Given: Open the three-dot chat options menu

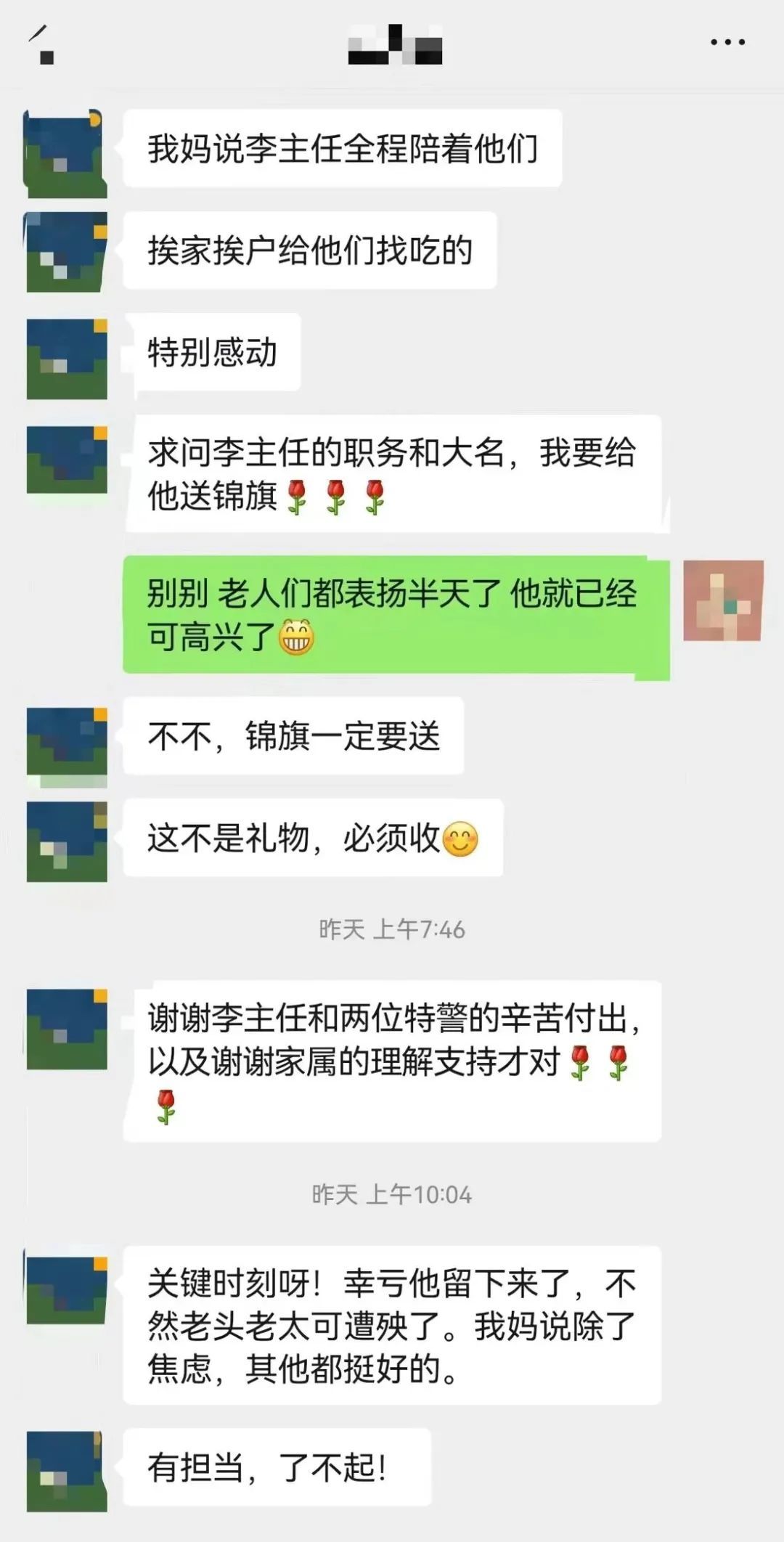Looking at the screenshot, I should pos(727,43).
